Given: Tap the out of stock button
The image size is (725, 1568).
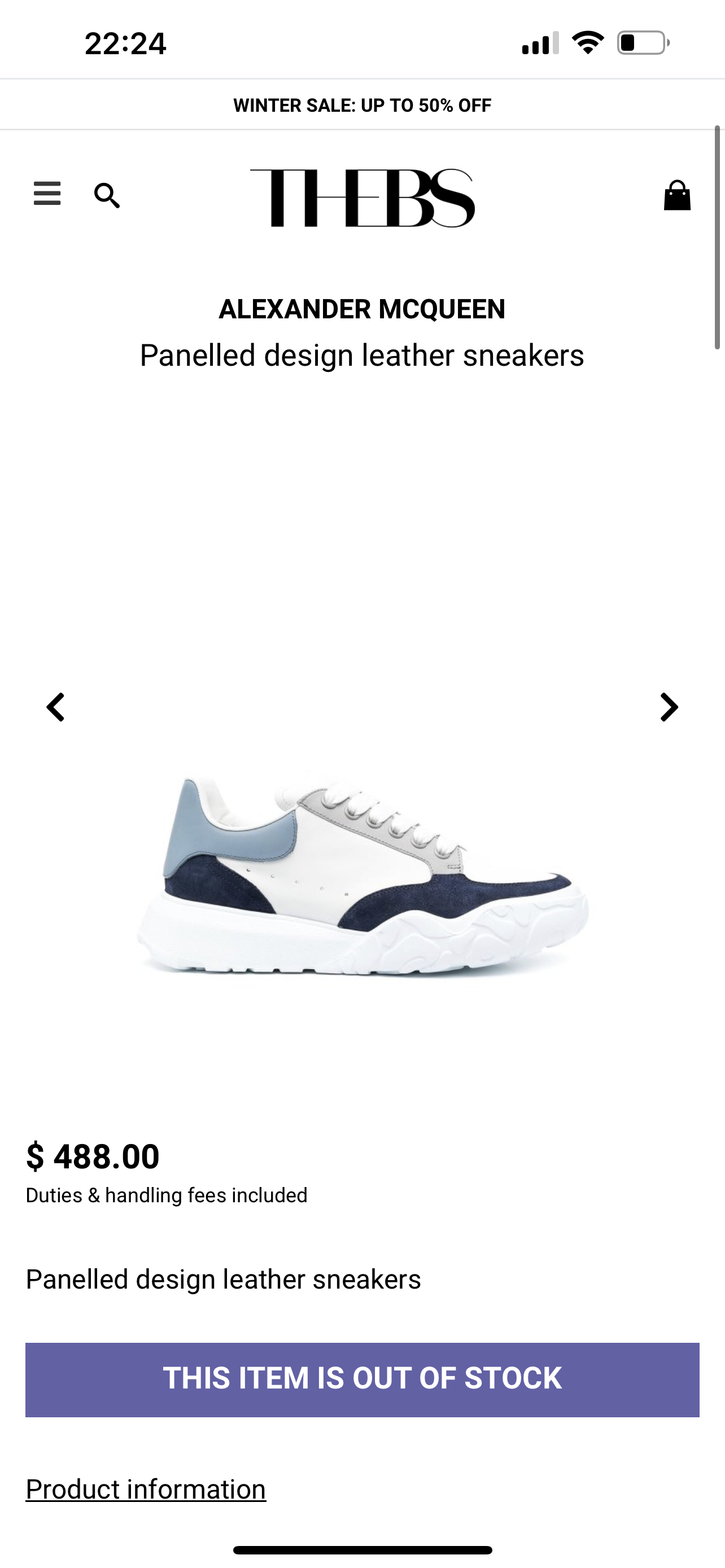Looking at the screenshot, I should coord(362,1379).
